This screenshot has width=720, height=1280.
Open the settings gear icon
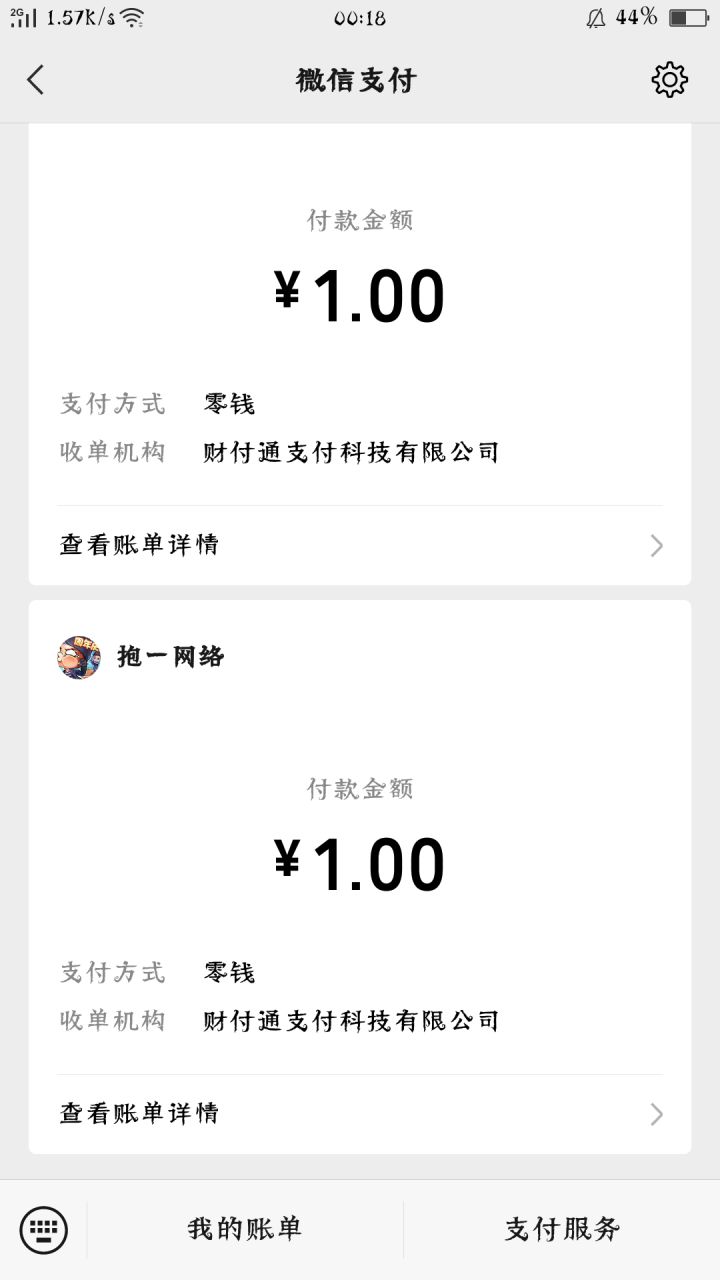(669, 80)
